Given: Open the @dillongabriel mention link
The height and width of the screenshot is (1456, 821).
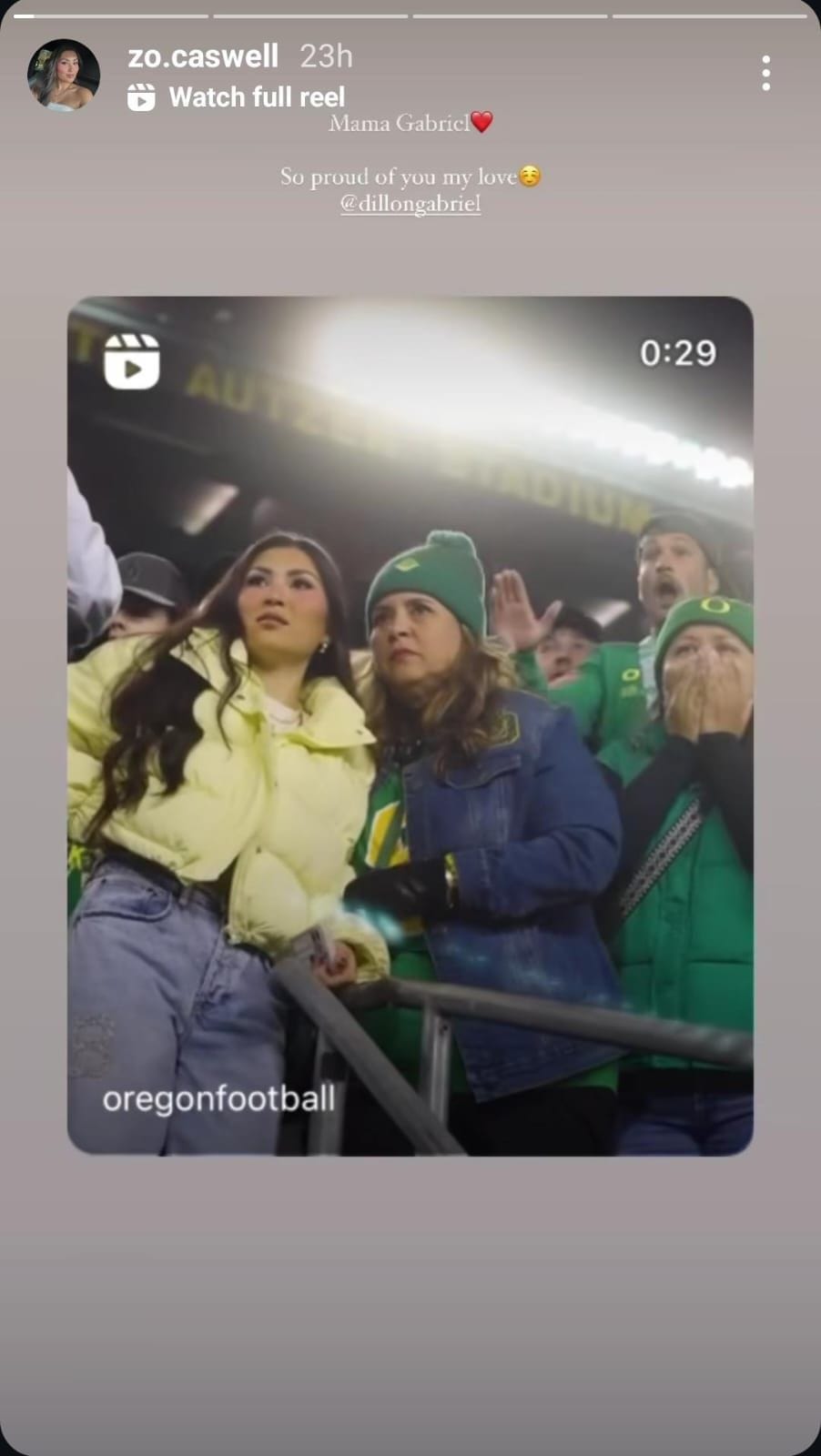Looking at the screenshot, I should tap(410, 204).
